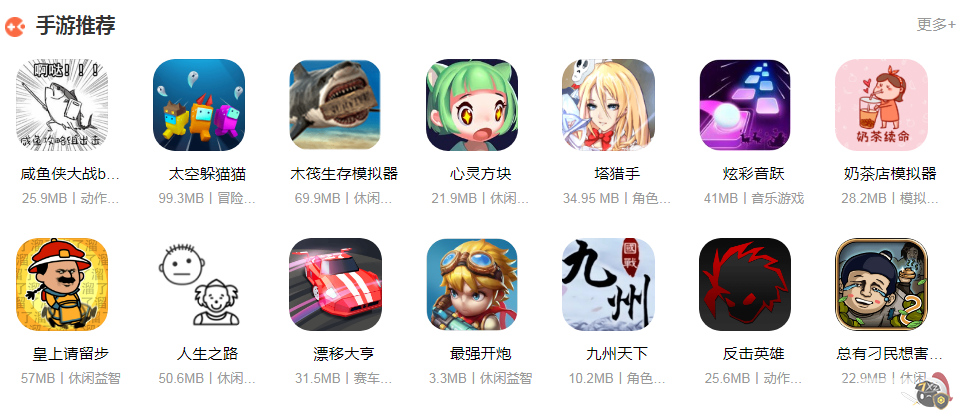Open the 更多+ link
The image size is (964, 420).
(x=935, y=24)
